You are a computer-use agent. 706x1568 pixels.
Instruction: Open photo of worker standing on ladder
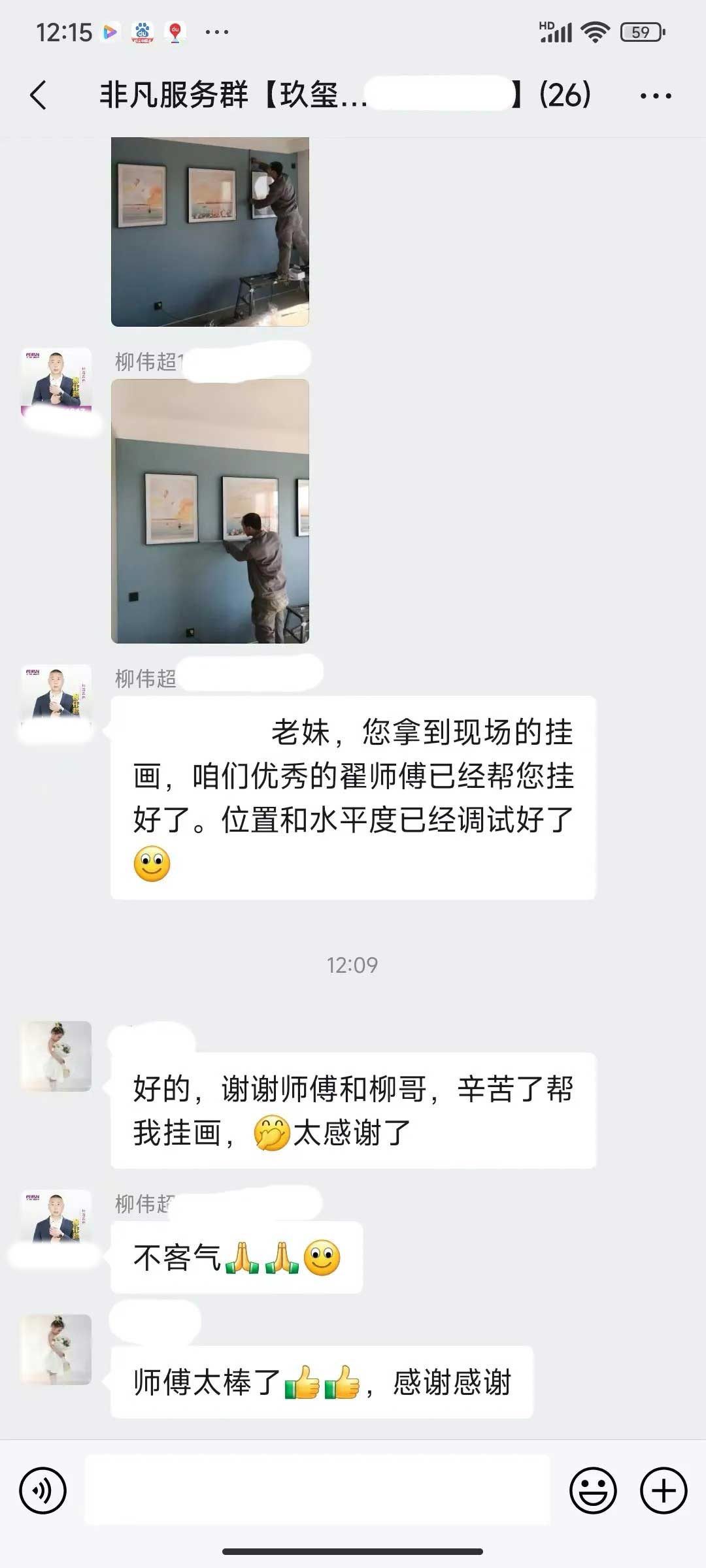pos(210,231)
